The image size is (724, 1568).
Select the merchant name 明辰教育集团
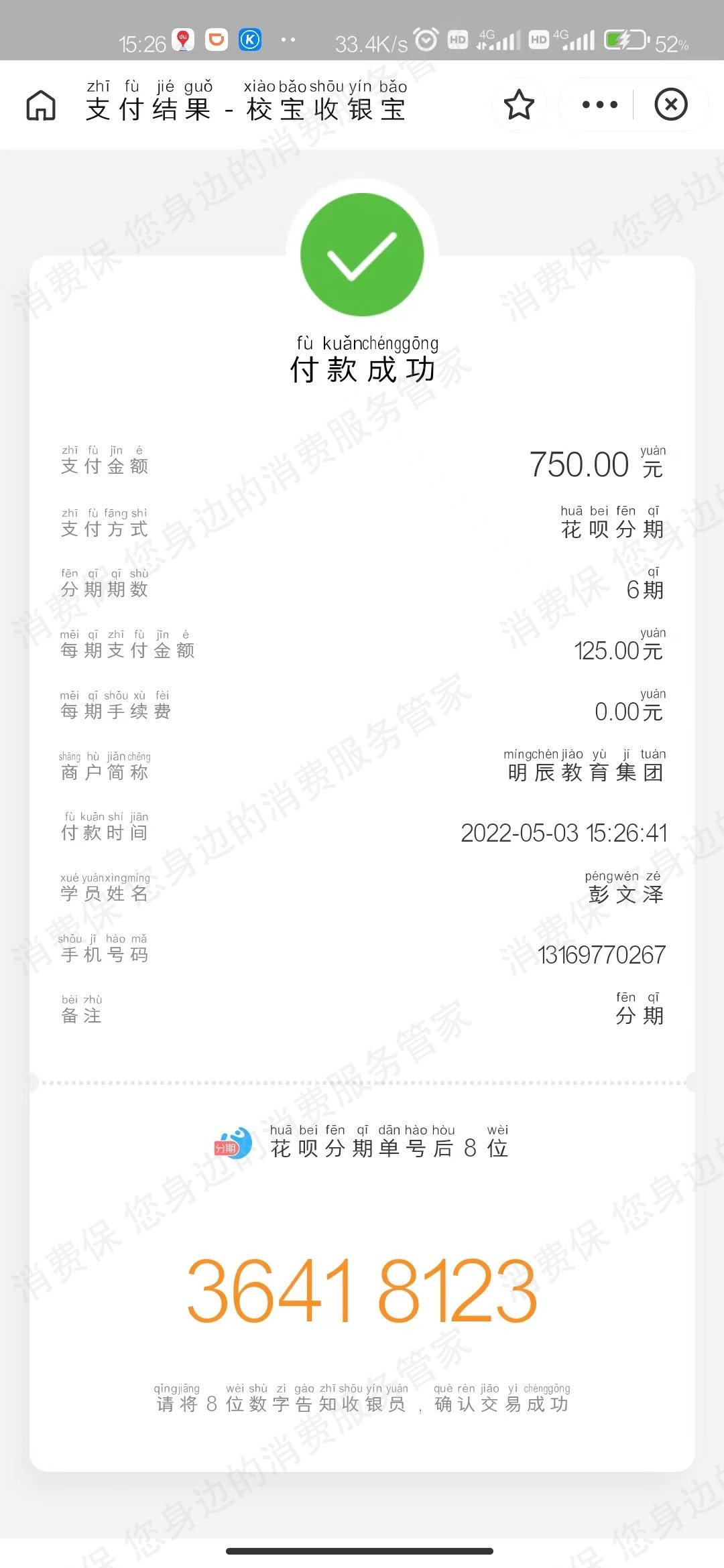(585, 772)
